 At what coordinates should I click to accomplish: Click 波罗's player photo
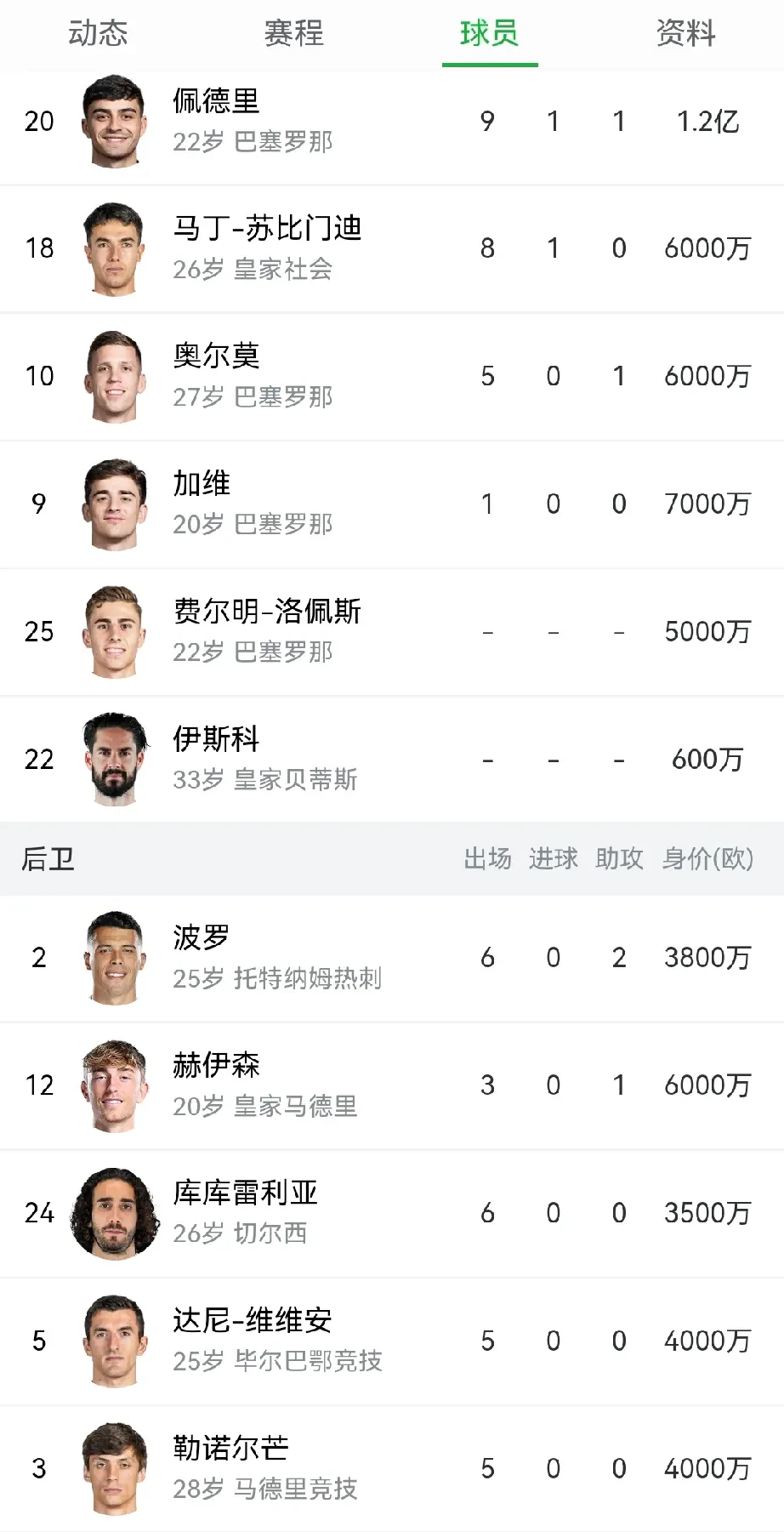click(x=115, y=958)
